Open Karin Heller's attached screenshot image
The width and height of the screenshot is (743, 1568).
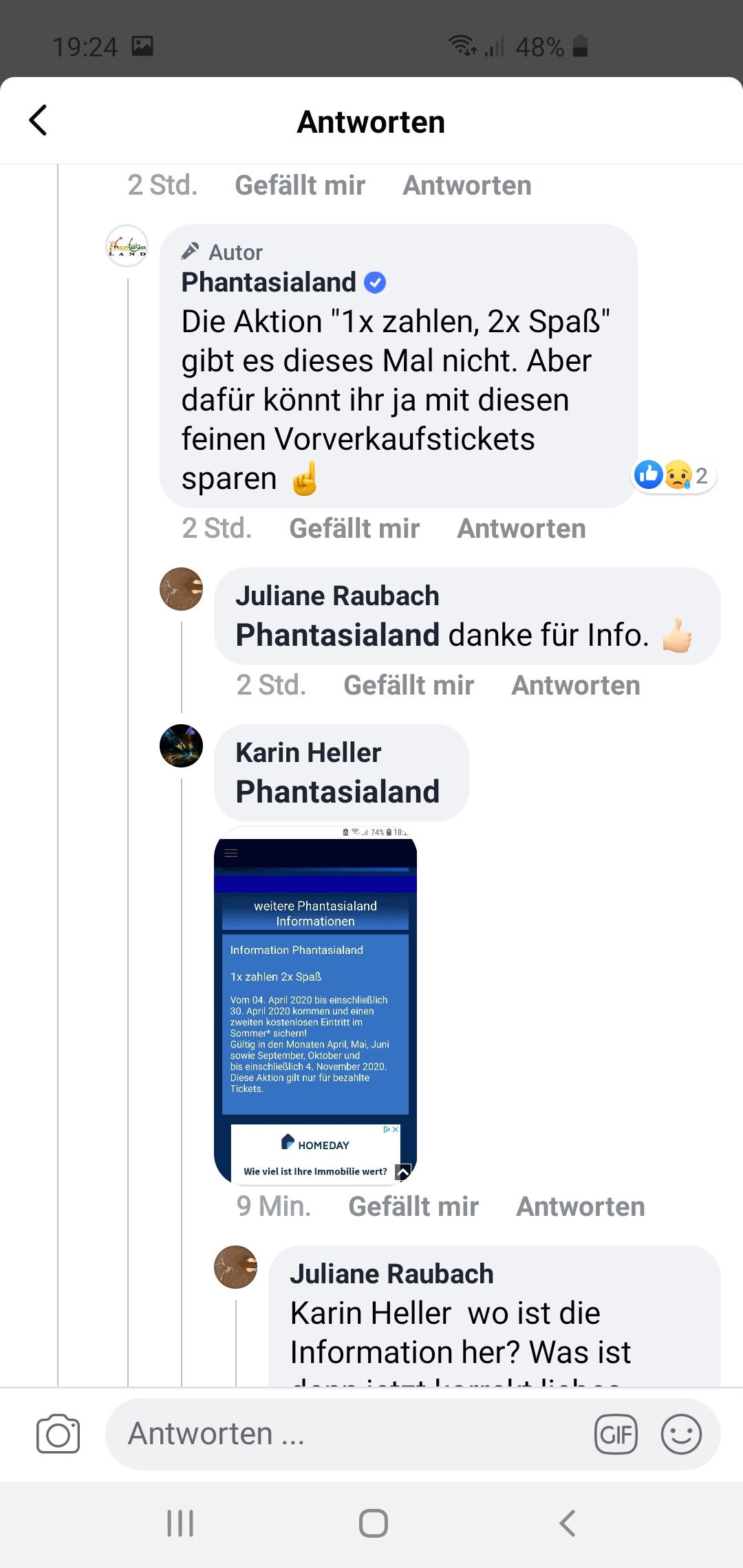pyautogui.click(x=316, y=1006)
